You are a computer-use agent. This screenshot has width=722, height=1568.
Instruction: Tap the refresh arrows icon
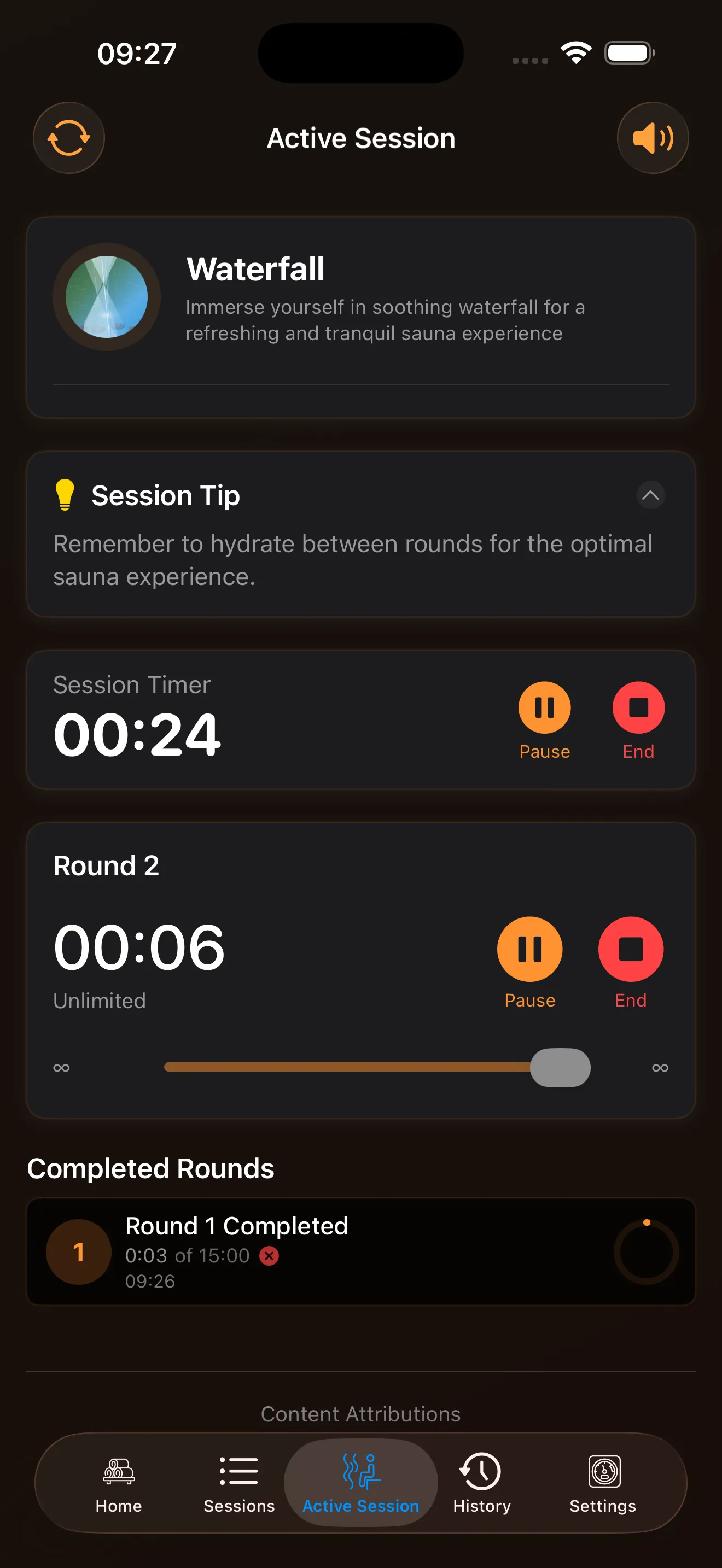(69, 138)
